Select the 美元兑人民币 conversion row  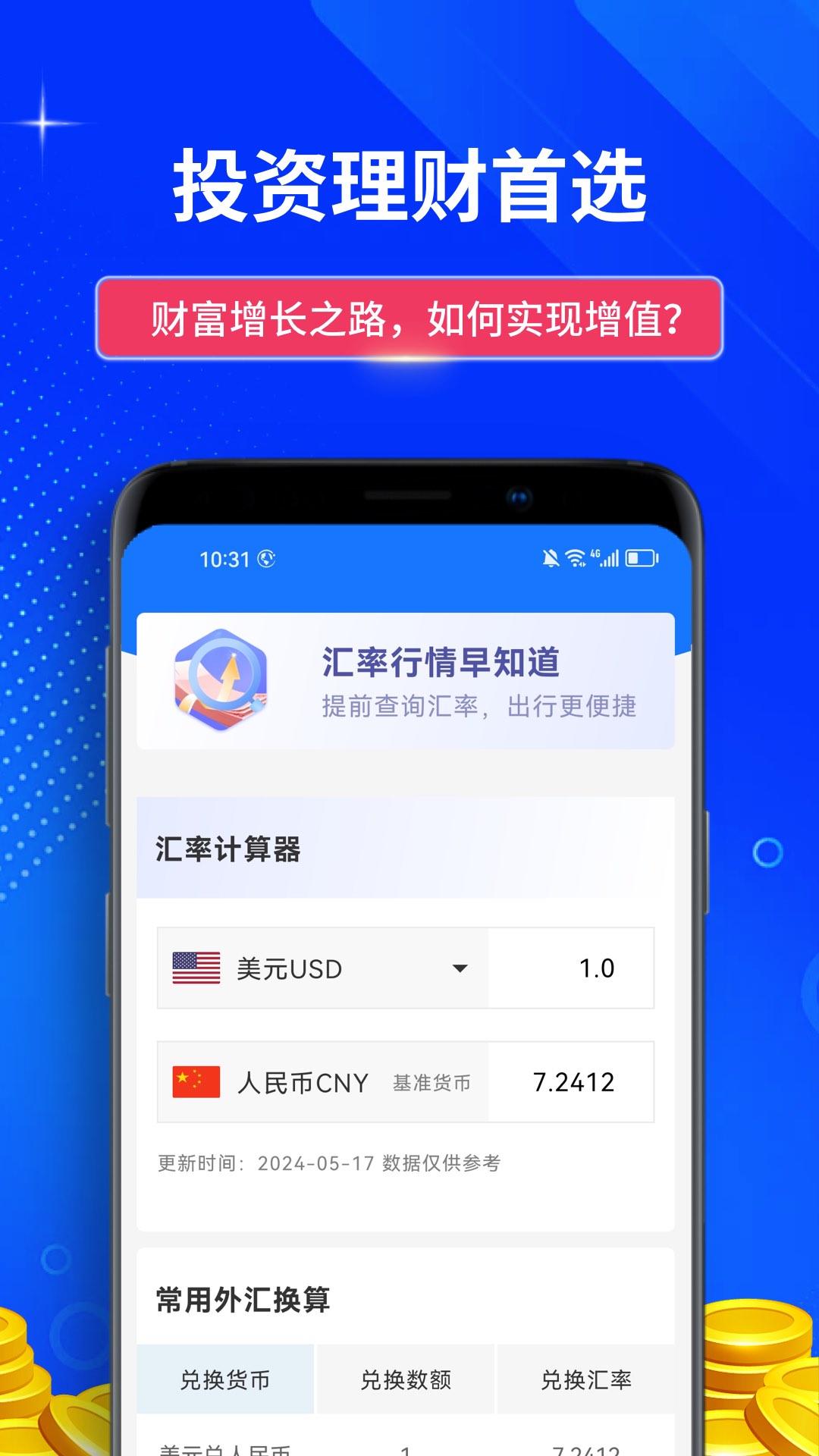click(x=227, y=1447)
